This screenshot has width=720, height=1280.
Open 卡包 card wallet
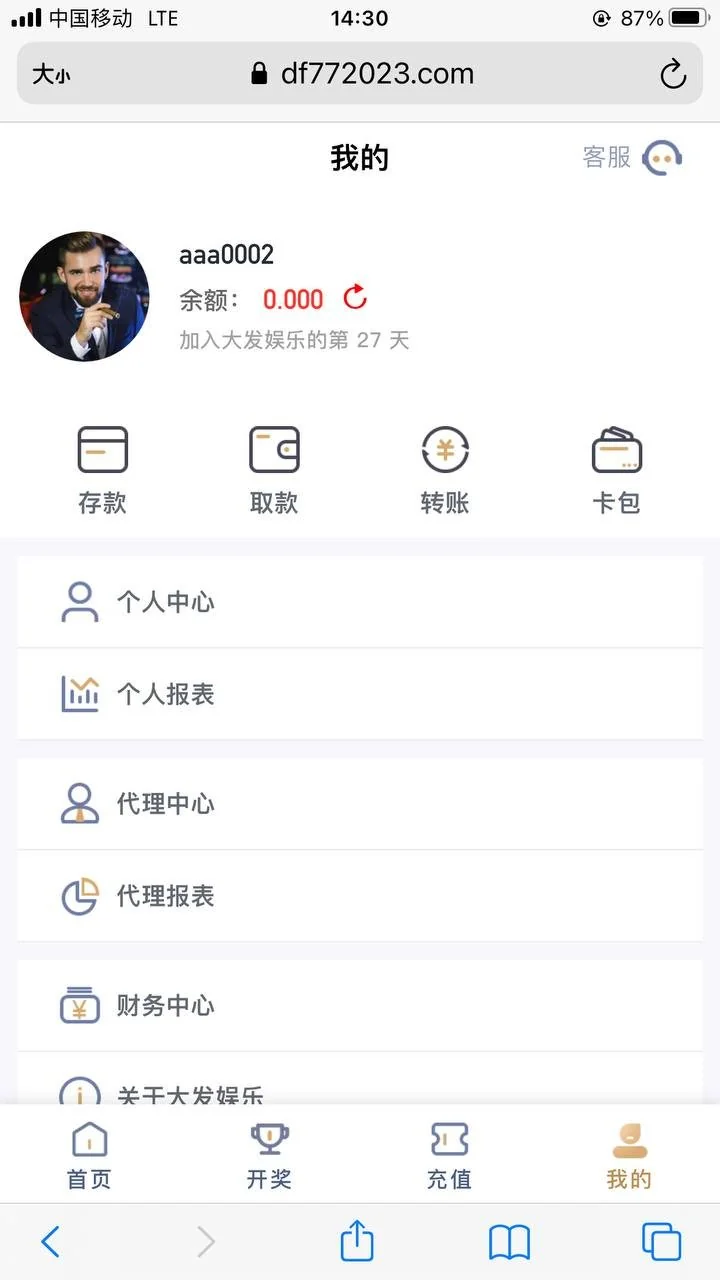click(x=616, y=470)
